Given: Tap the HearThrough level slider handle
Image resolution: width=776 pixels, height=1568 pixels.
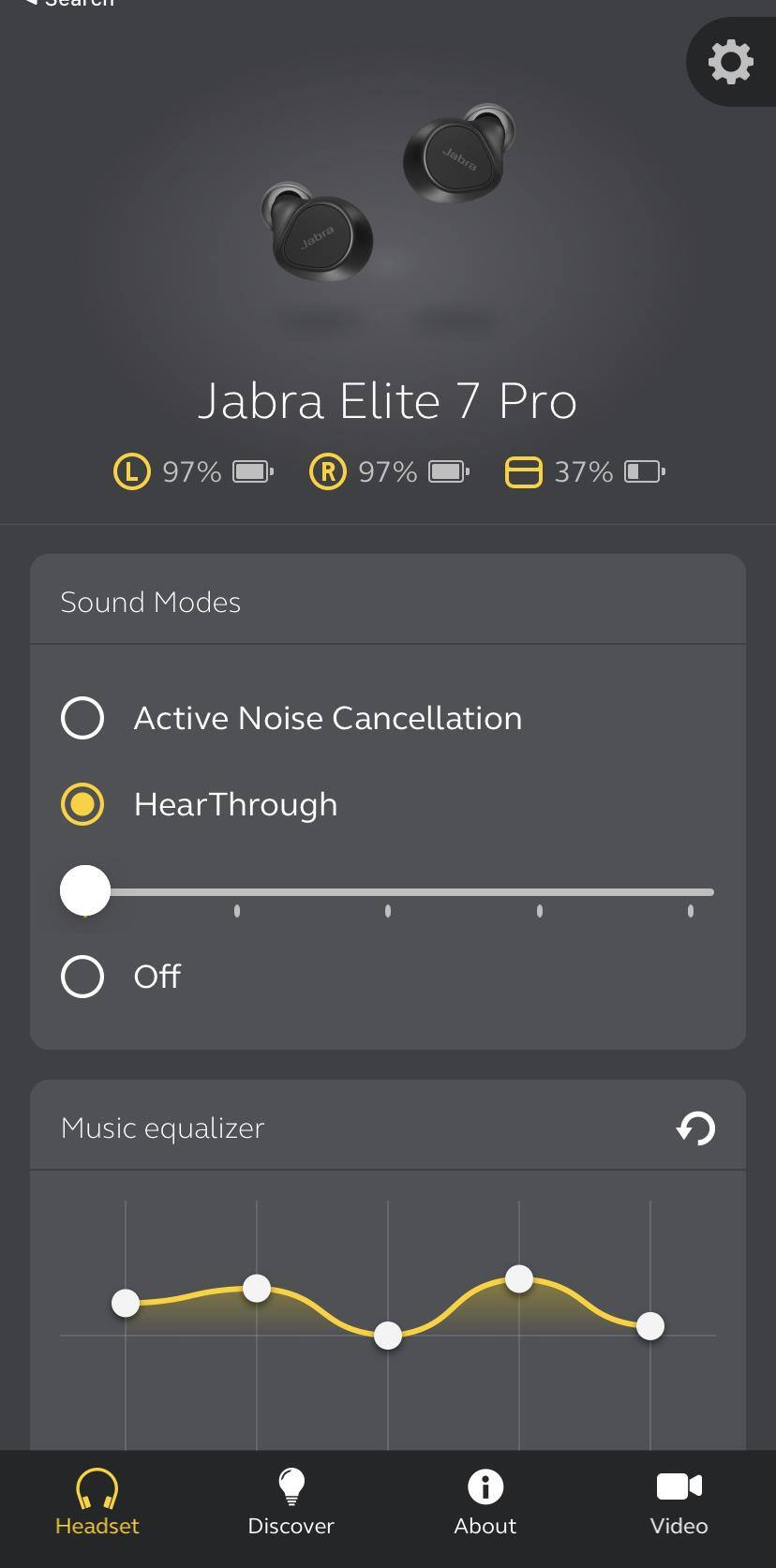Looking at the screenshot, I should pyautogui.click(x=85, y=890).
